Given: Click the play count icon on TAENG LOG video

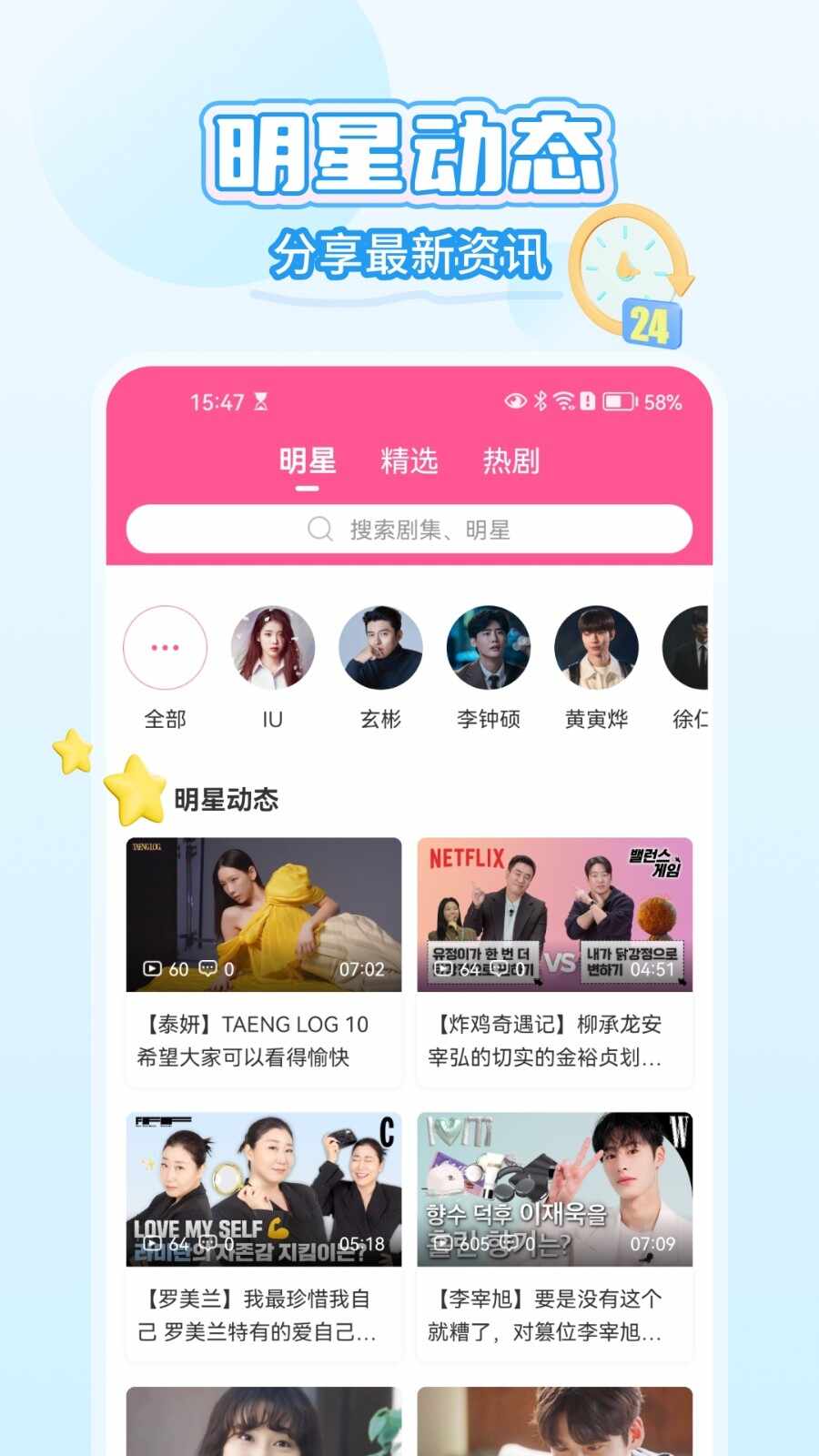Looking at the screenshot, I should click(150, 969).
